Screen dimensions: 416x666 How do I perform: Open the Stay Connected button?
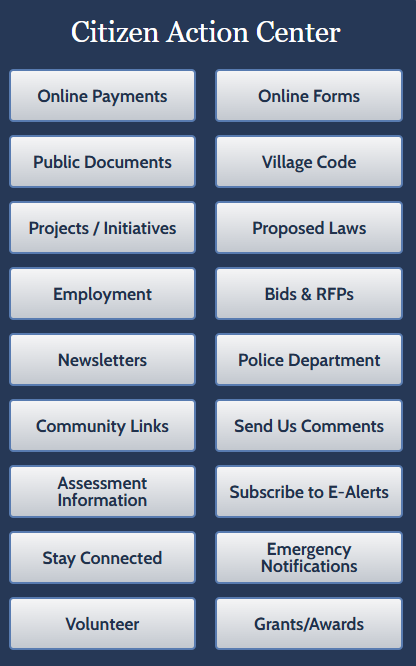pos(102,558)
